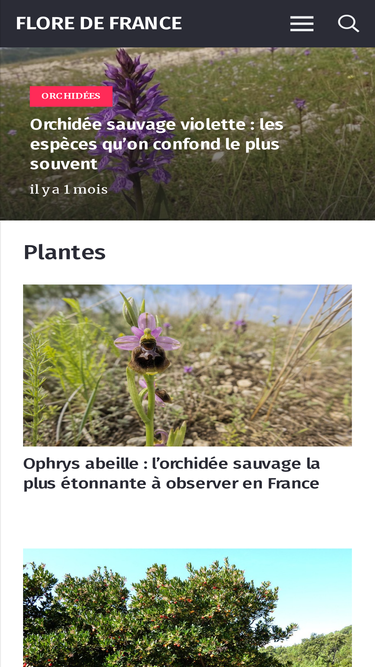
Task: Open the Orchidée sauvage violette featured article
Action: click(156, 144)
